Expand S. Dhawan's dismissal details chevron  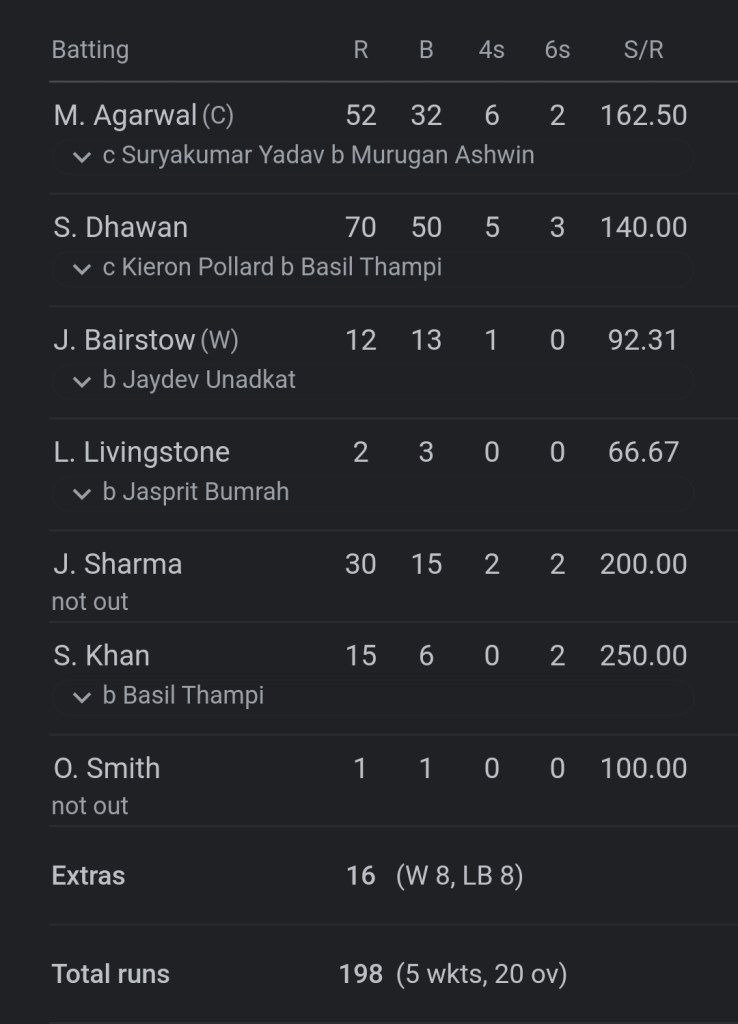82,269
